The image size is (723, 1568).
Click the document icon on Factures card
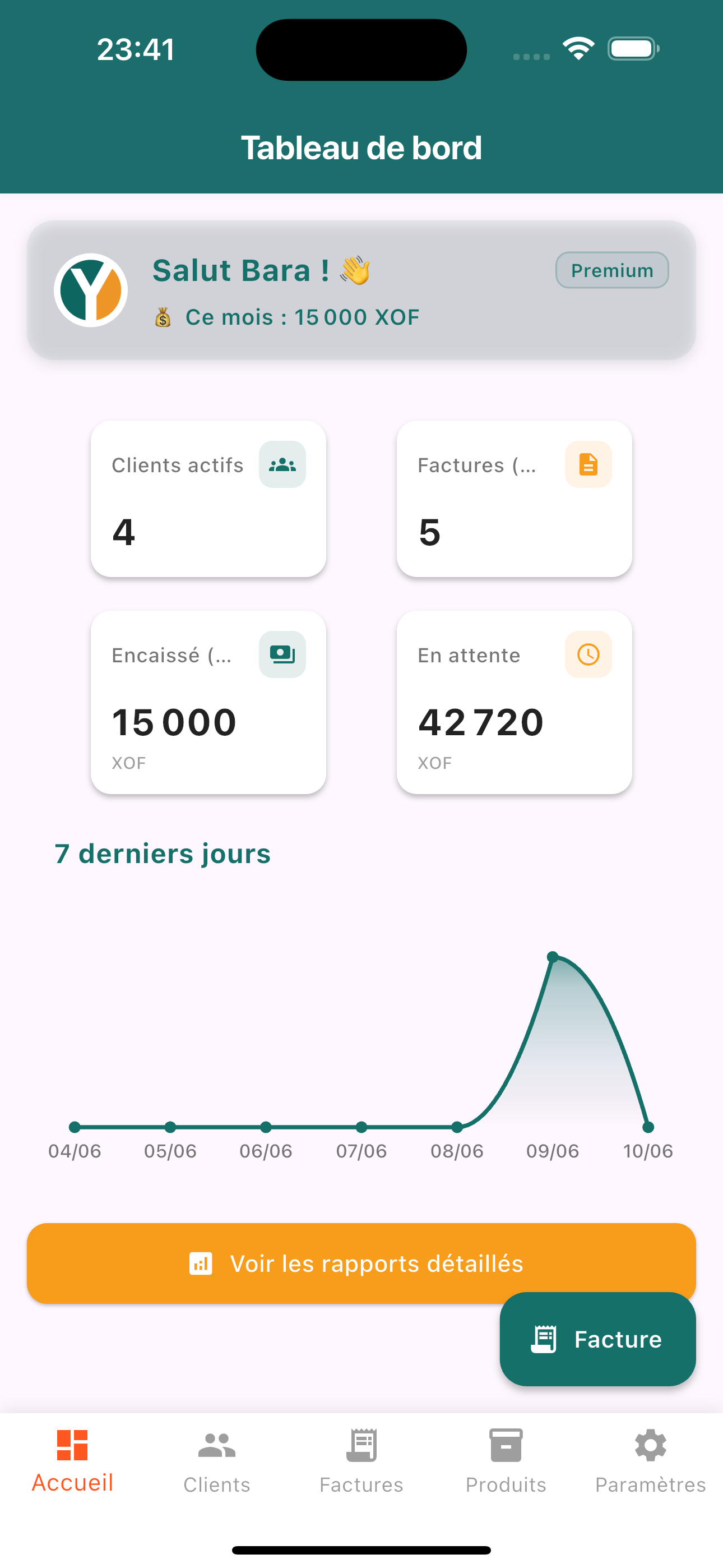pyautogui.click(x=588, y=464)
